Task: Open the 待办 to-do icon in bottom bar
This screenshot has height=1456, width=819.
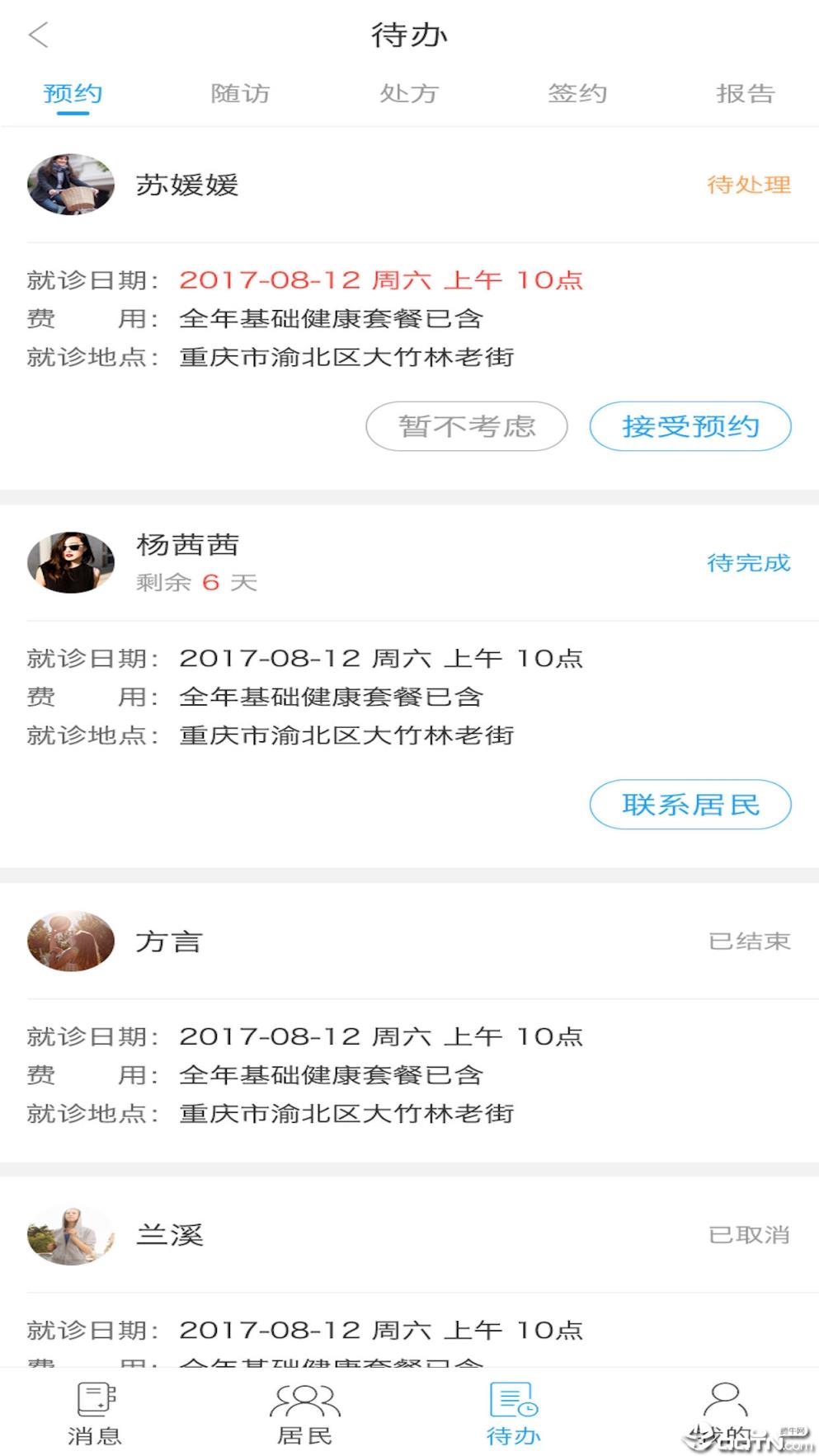Action: coord(513,1406)
